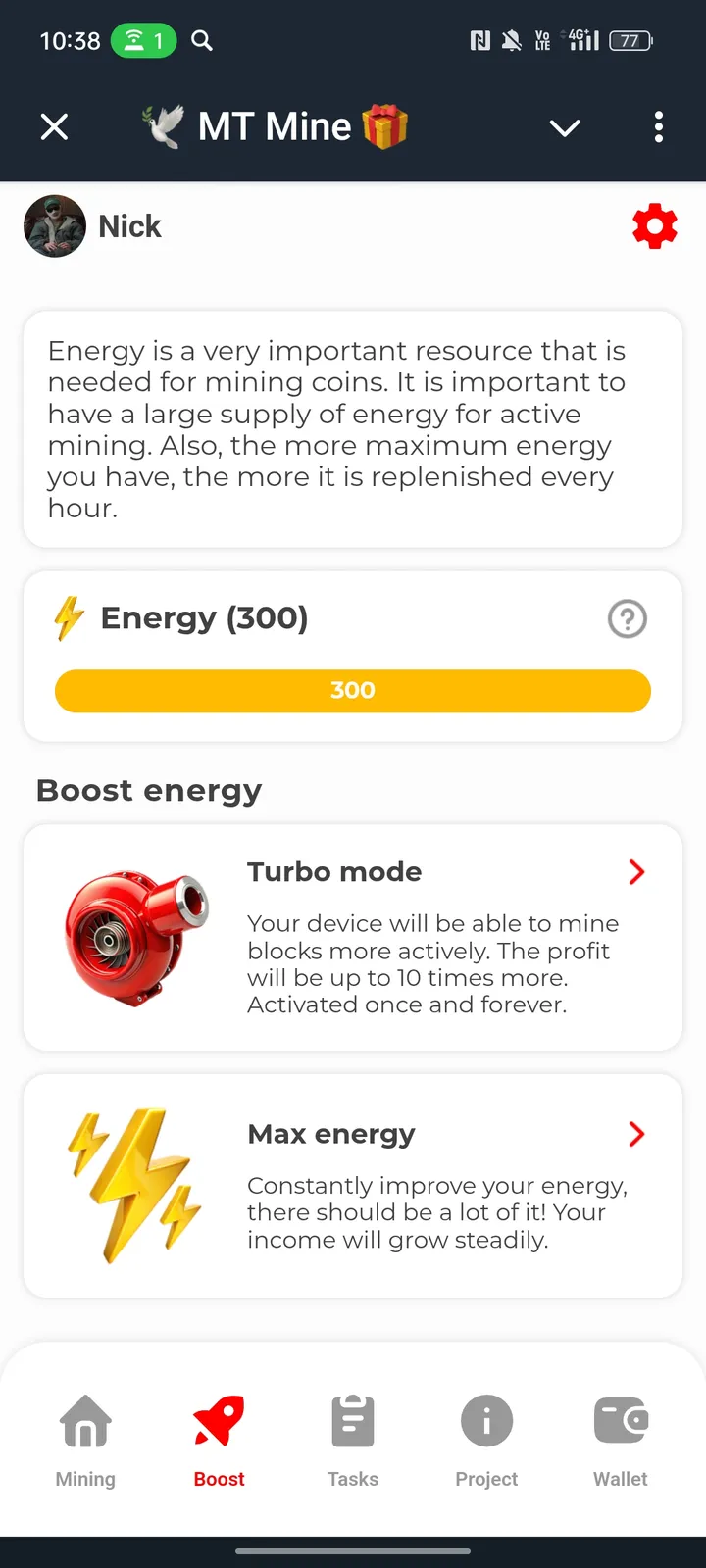
Task: Open Turbo mode via its chevron
Action: point(636,872)
